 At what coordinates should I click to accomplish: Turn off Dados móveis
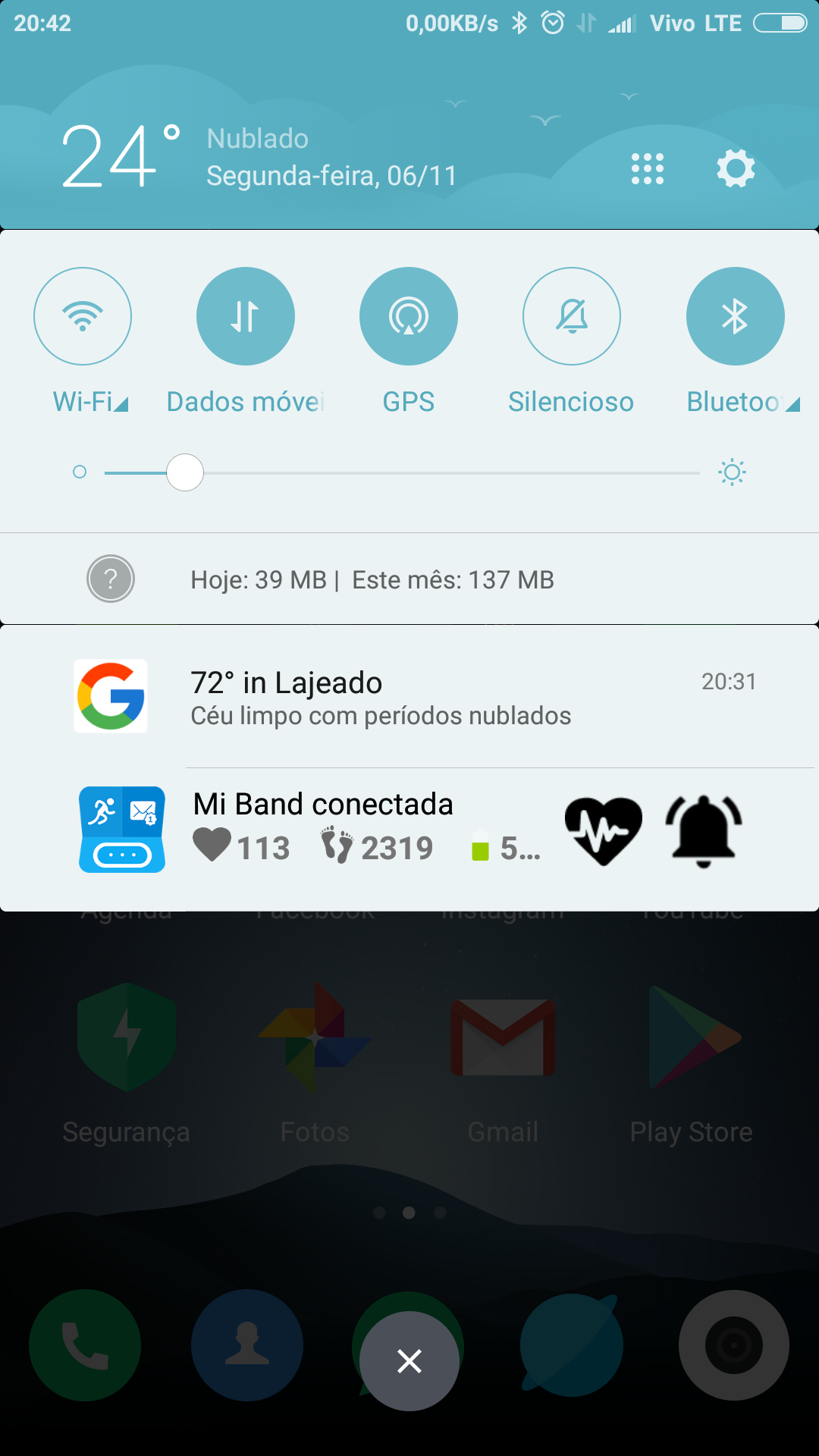246,316
